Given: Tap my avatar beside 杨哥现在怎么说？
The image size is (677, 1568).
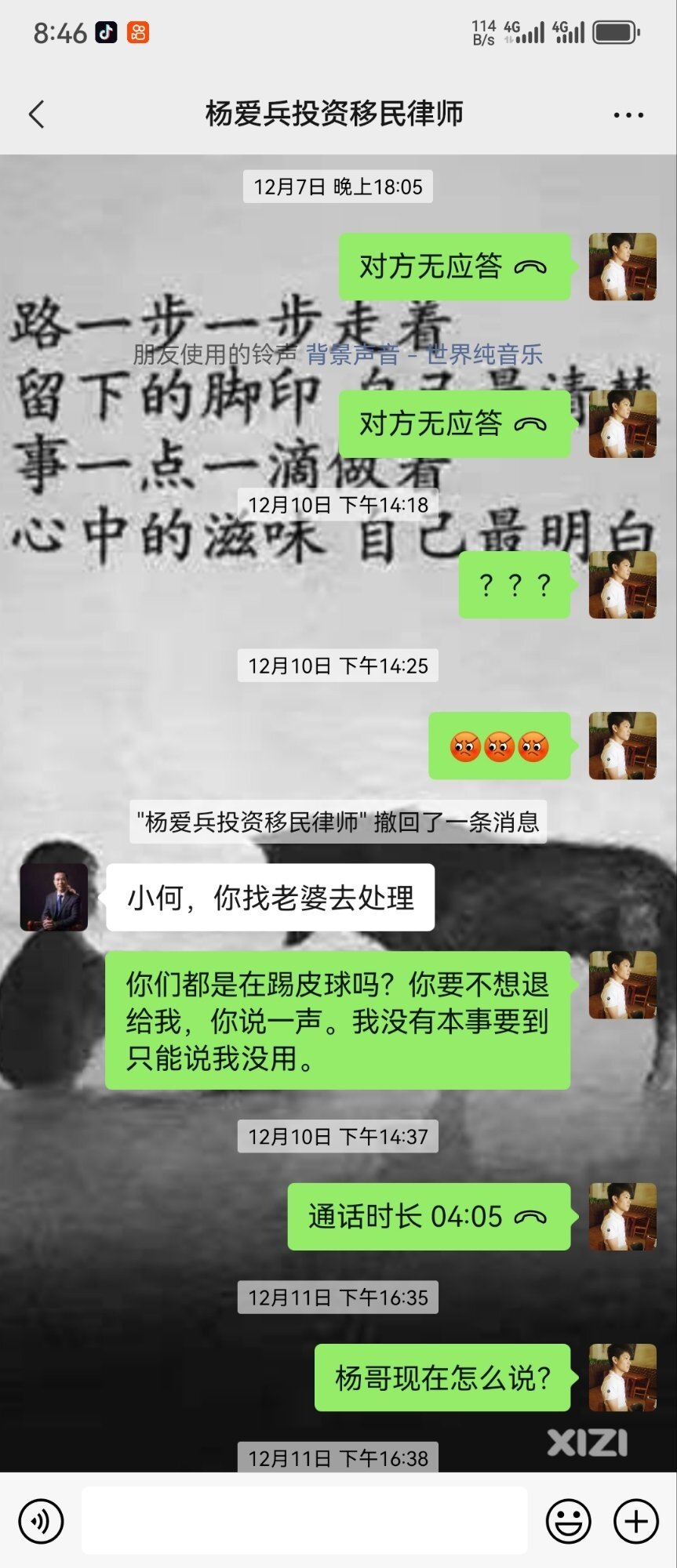Looking at the screenshot, I should pyautogui.click(x=622, y=1377).
